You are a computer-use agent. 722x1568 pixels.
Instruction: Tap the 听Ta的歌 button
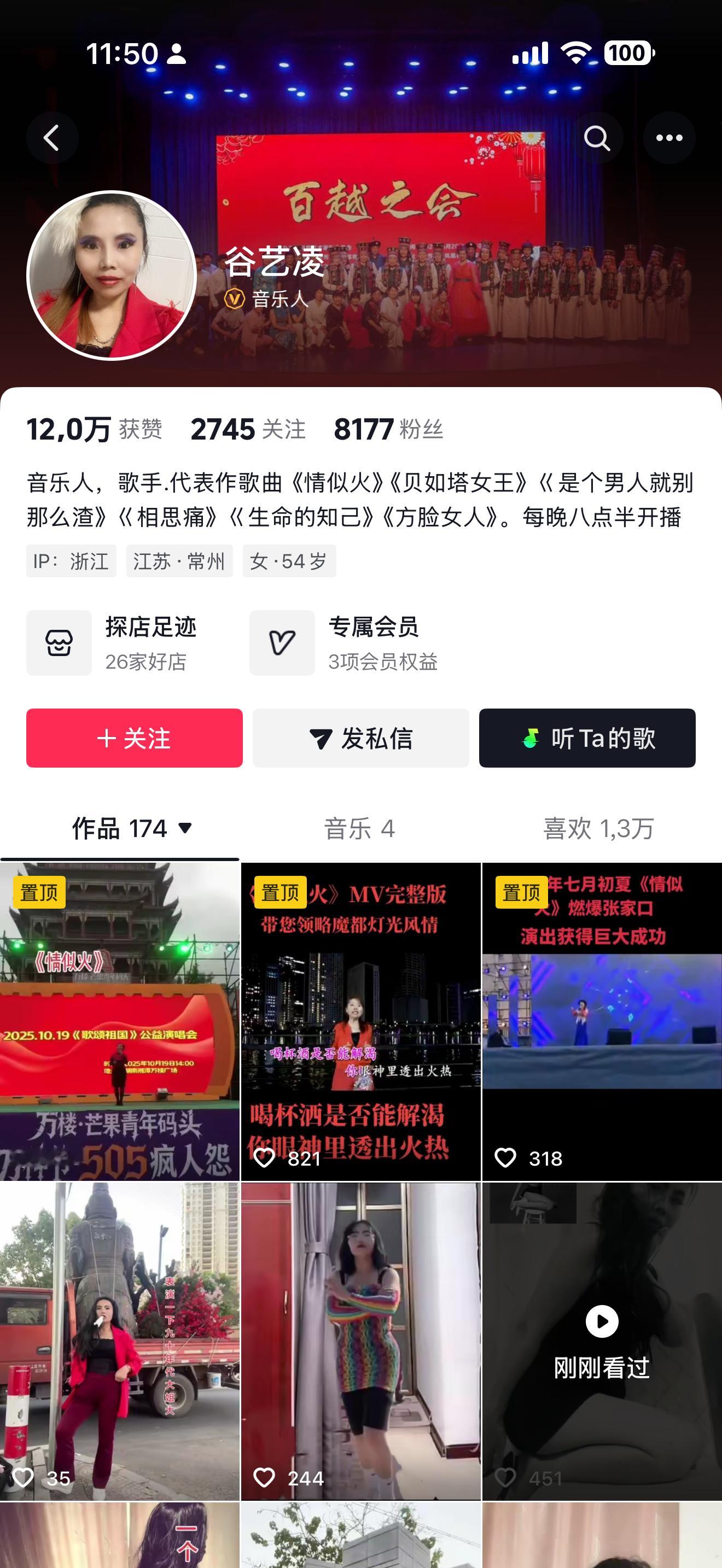point(586,738)
